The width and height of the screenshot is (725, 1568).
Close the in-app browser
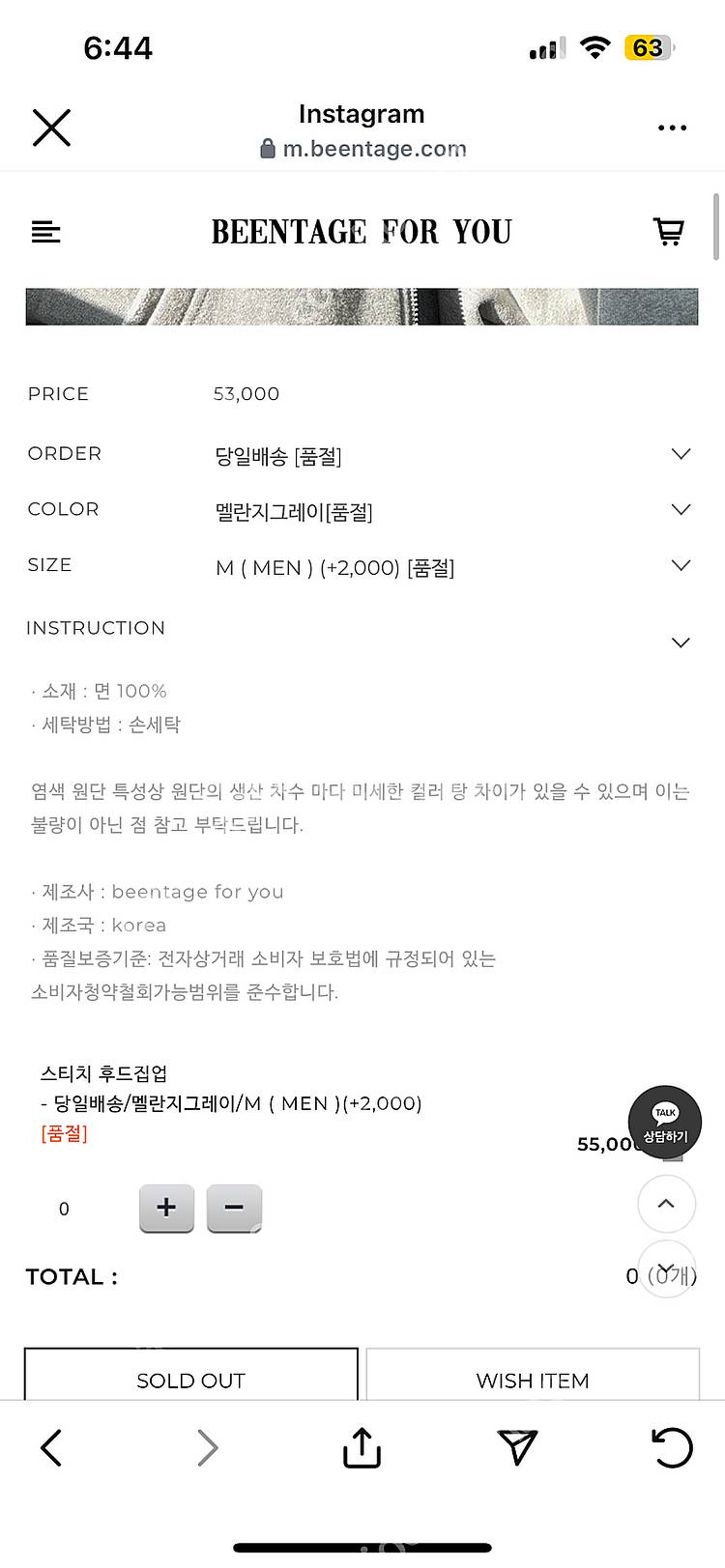tap(51, 128)
